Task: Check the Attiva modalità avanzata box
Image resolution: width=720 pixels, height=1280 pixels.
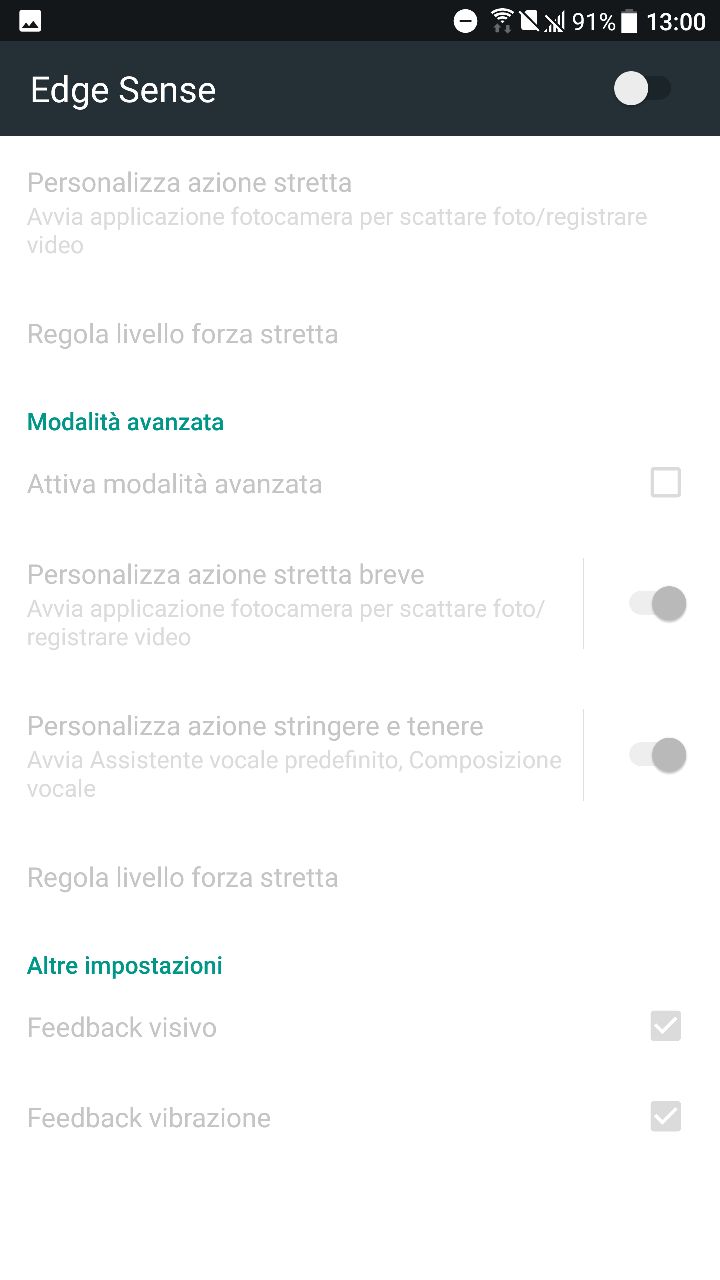Action: 666,483
